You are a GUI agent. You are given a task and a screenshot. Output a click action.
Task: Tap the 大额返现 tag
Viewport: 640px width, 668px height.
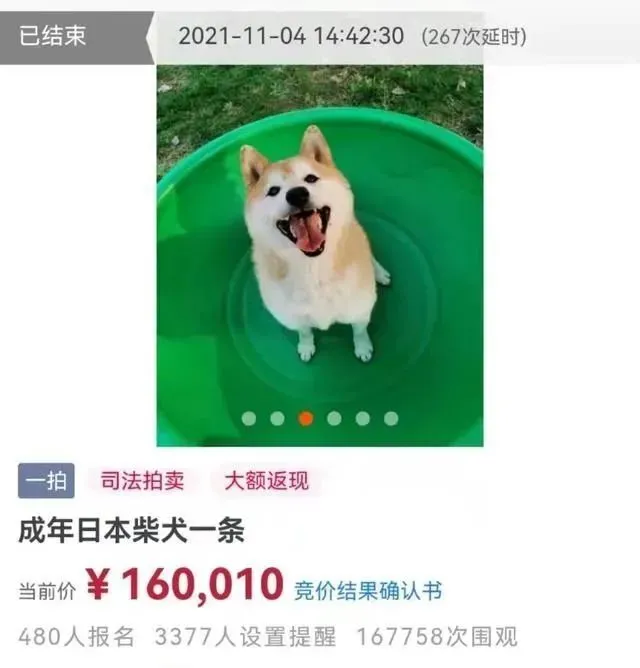[265, 481]
